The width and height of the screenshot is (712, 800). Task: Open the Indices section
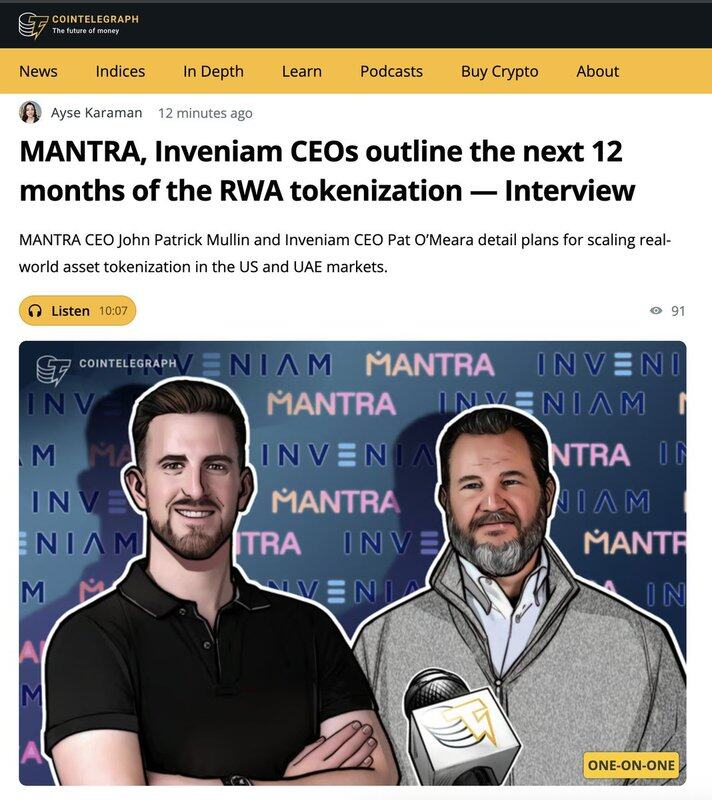pos(120,71)
